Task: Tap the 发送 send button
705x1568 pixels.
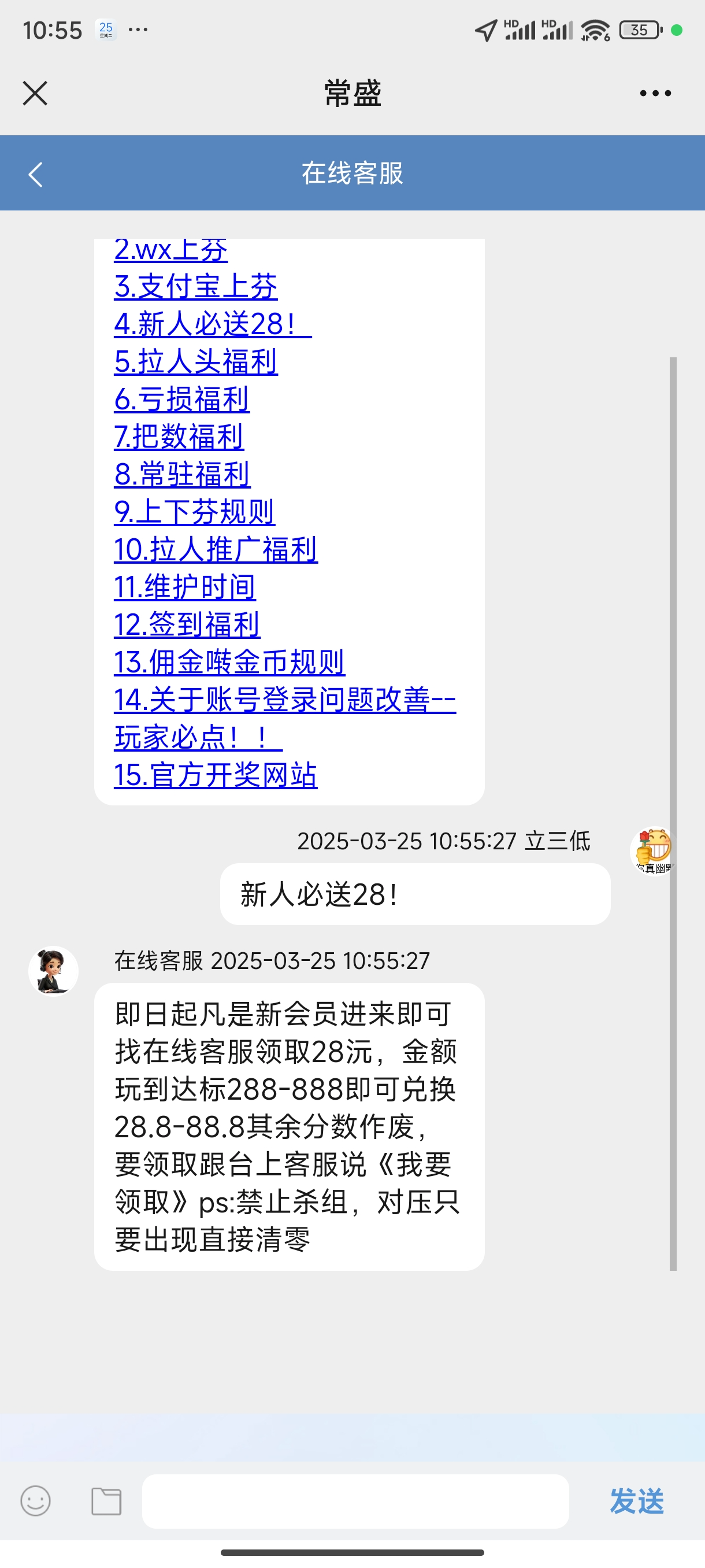Action: (x=636, y=1501)
